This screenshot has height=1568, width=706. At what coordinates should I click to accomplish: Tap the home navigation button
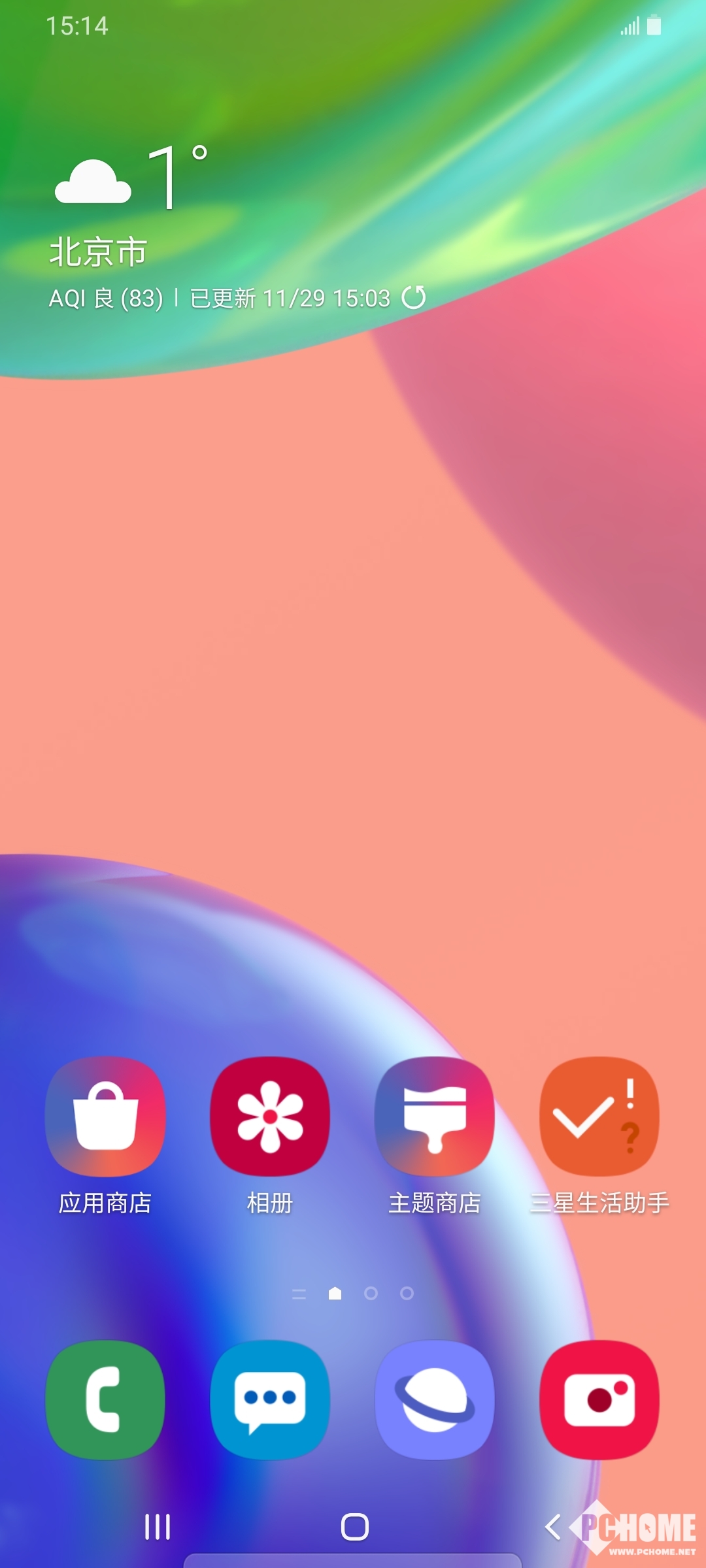pyautogui.click(x=354, y=1527)
